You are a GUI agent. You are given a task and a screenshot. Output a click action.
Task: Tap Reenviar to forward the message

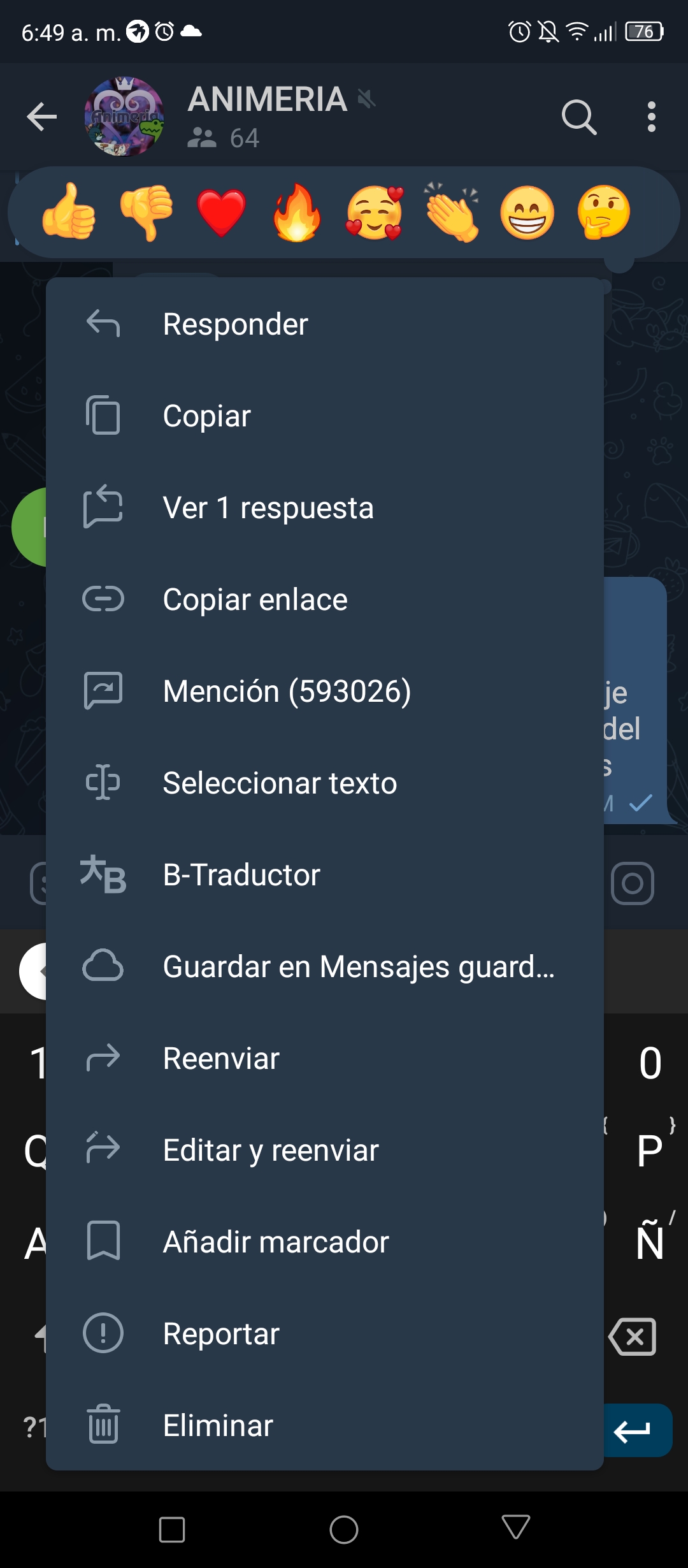pyautogui.click(x=325, y=1058)
